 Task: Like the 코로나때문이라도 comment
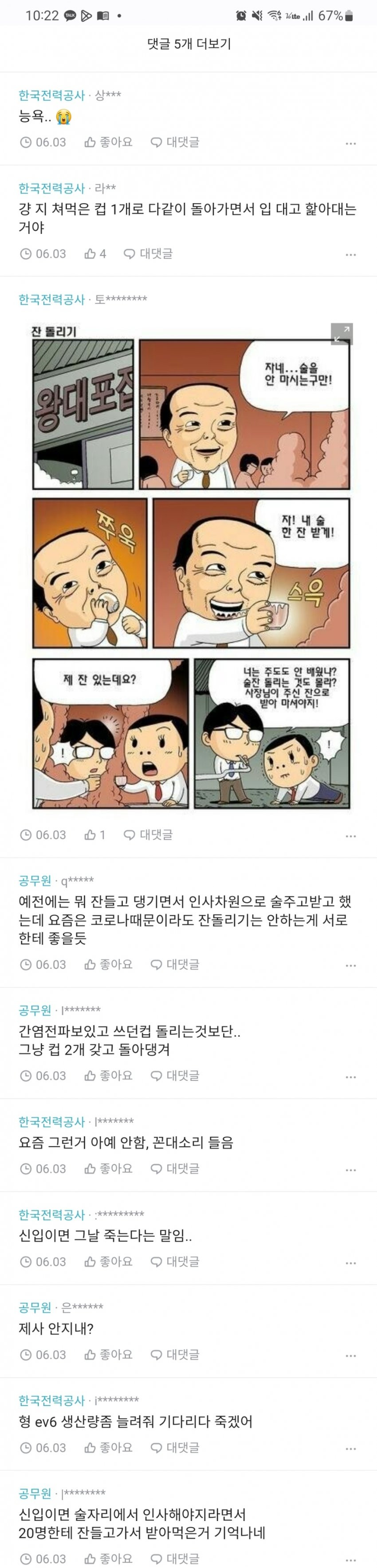tap(108, 965)
